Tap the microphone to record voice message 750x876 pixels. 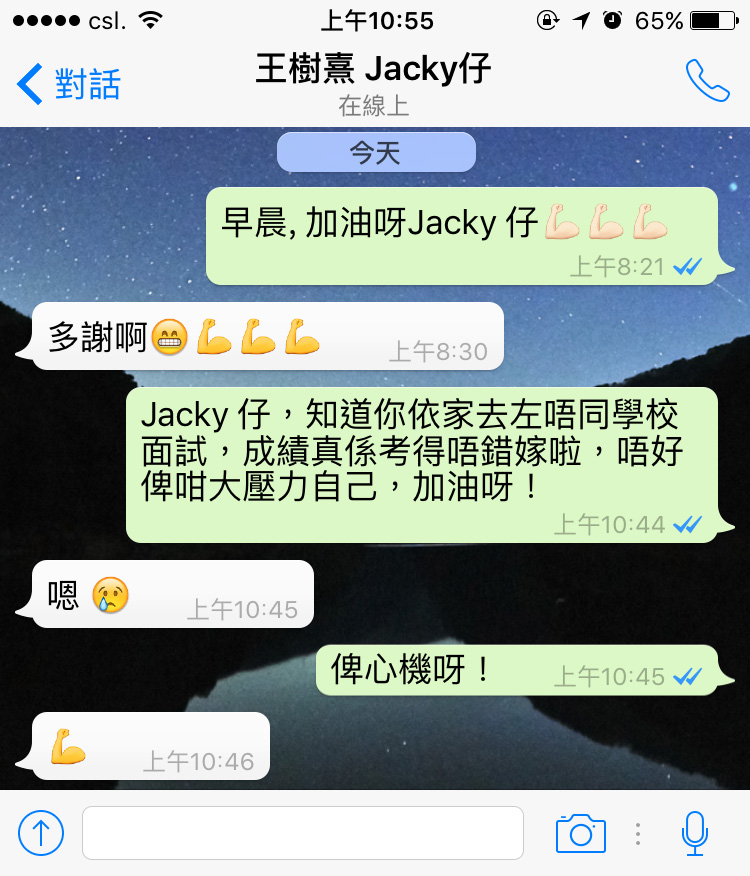(694, 832)
